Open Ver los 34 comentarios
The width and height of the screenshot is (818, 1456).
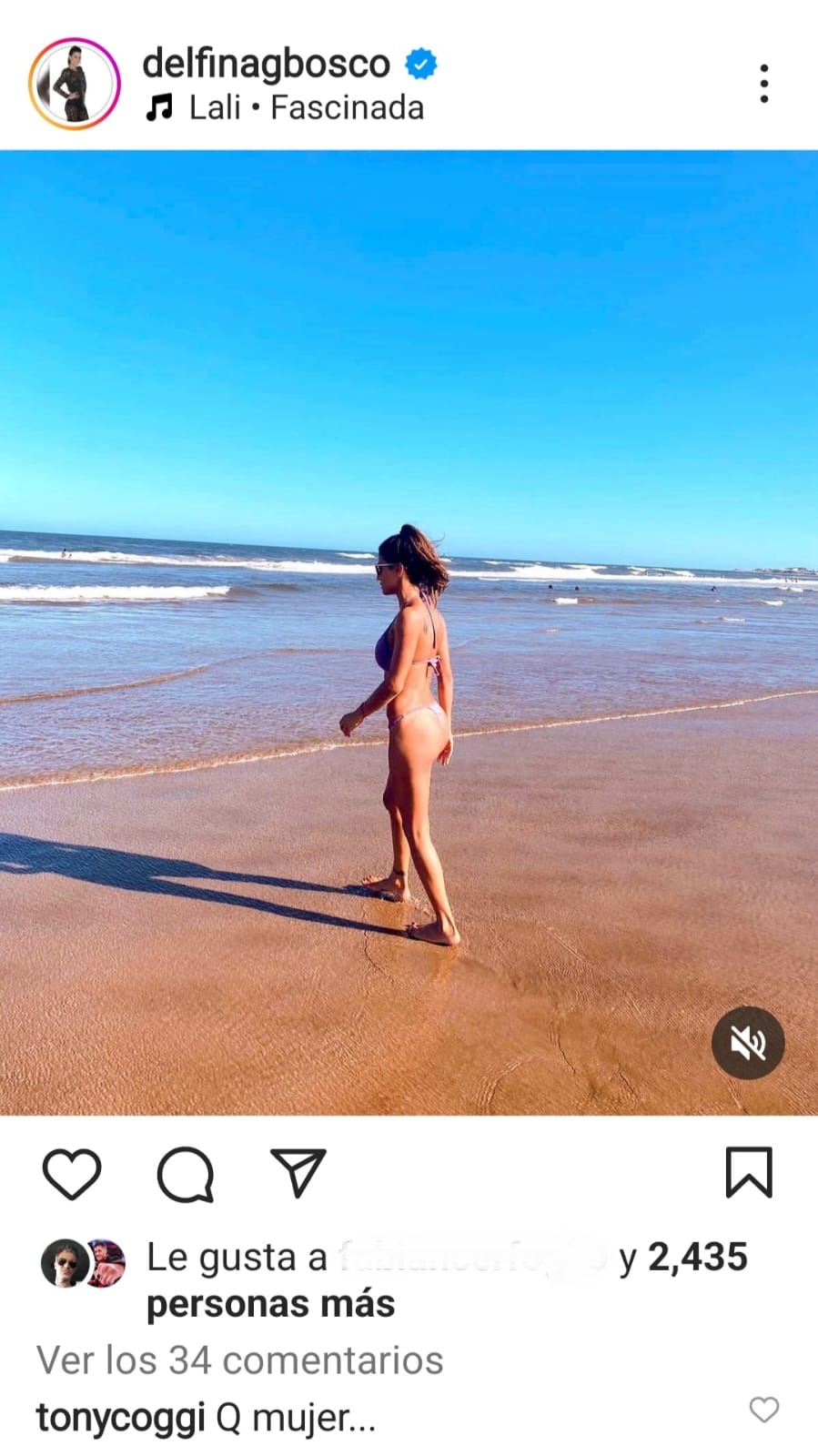point(240,1360)
